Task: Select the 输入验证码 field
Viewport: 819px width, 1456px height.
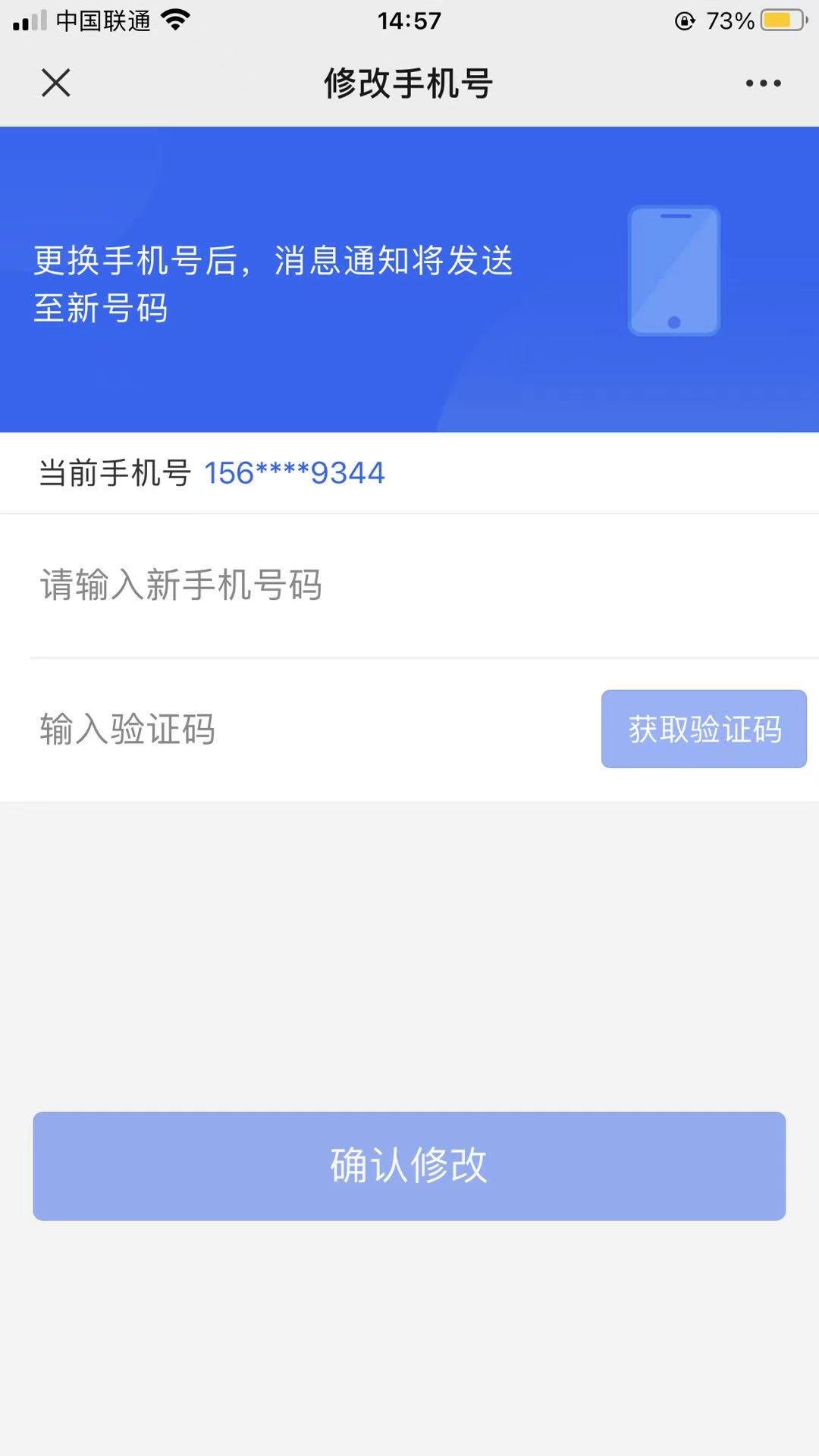Action: click(x=303, y=730)
